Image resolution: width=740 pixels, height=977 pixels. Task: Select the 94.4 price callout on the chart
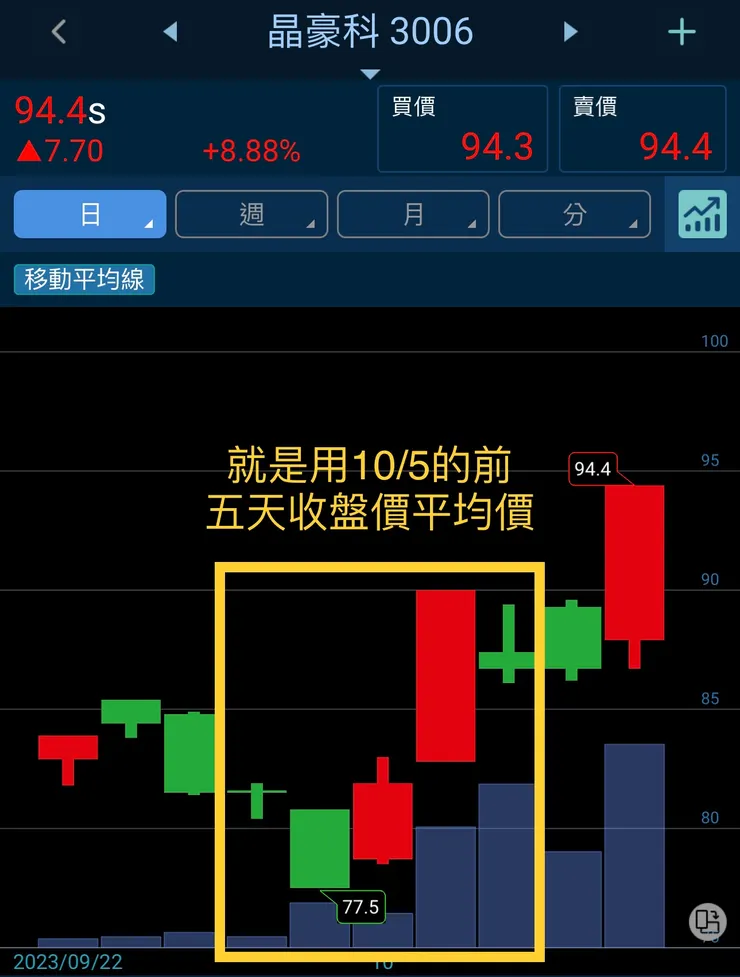point(595,467)
